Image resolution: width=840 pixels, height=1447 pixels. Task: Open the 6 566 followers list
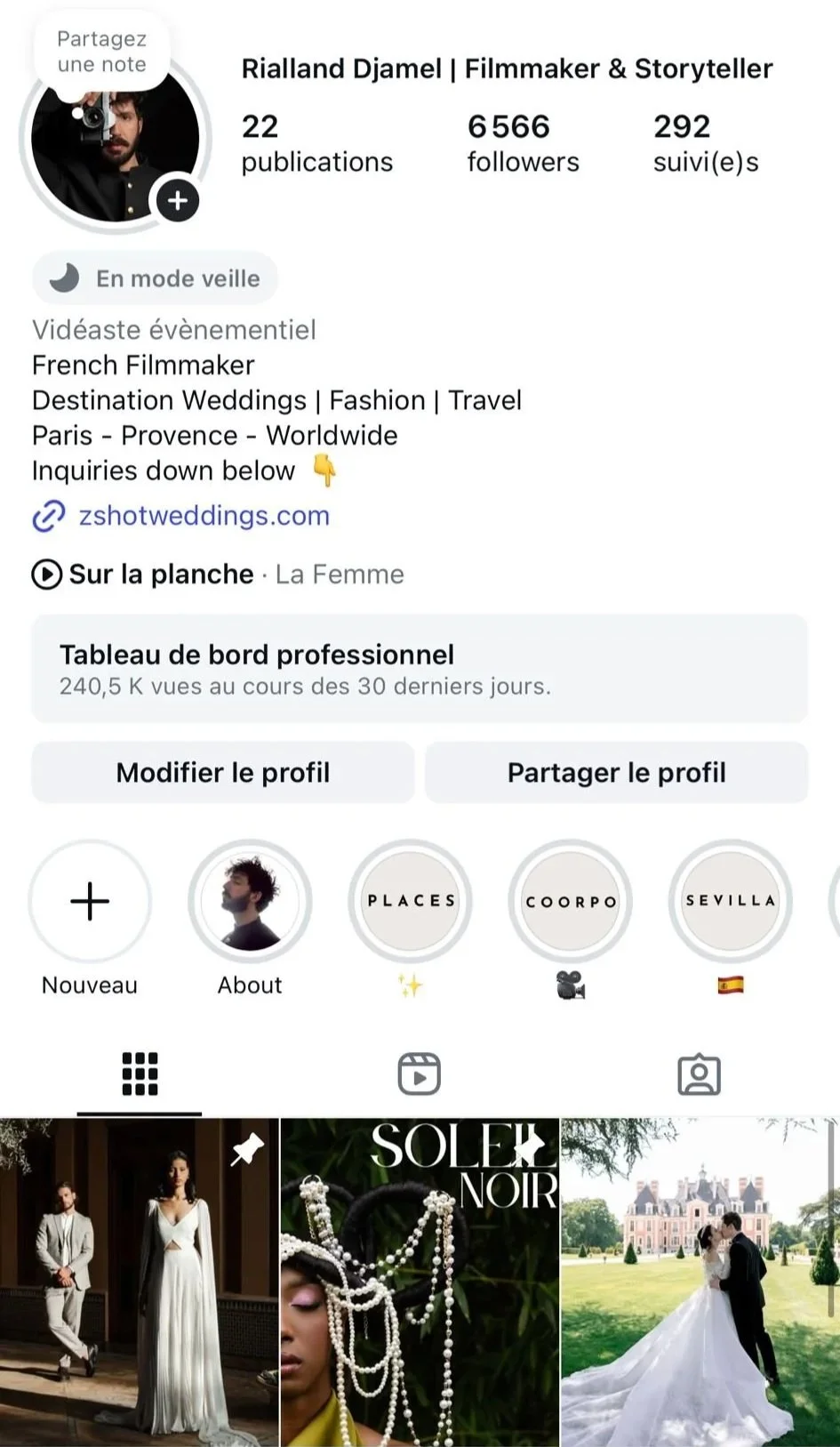(x=523, y=142)
